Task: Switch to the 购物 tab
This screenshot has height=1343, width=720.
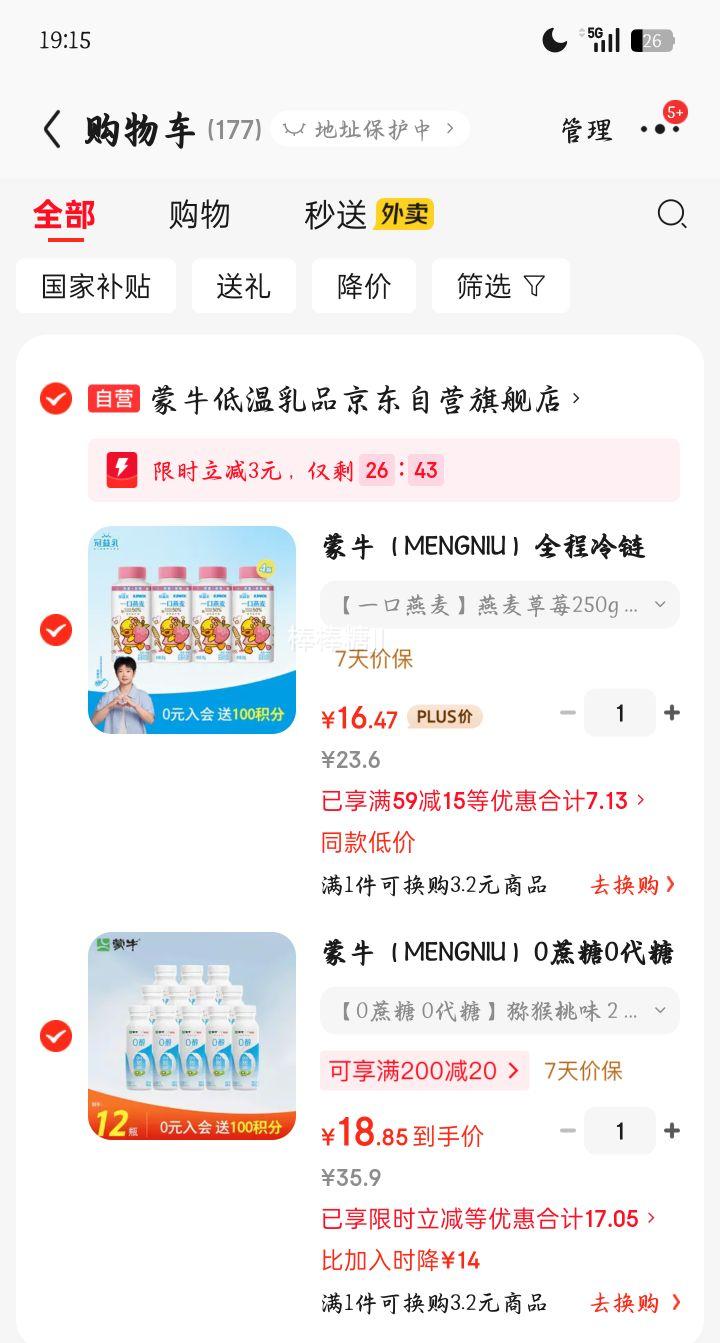Action: pyautogui.click(x=200, y=215)
